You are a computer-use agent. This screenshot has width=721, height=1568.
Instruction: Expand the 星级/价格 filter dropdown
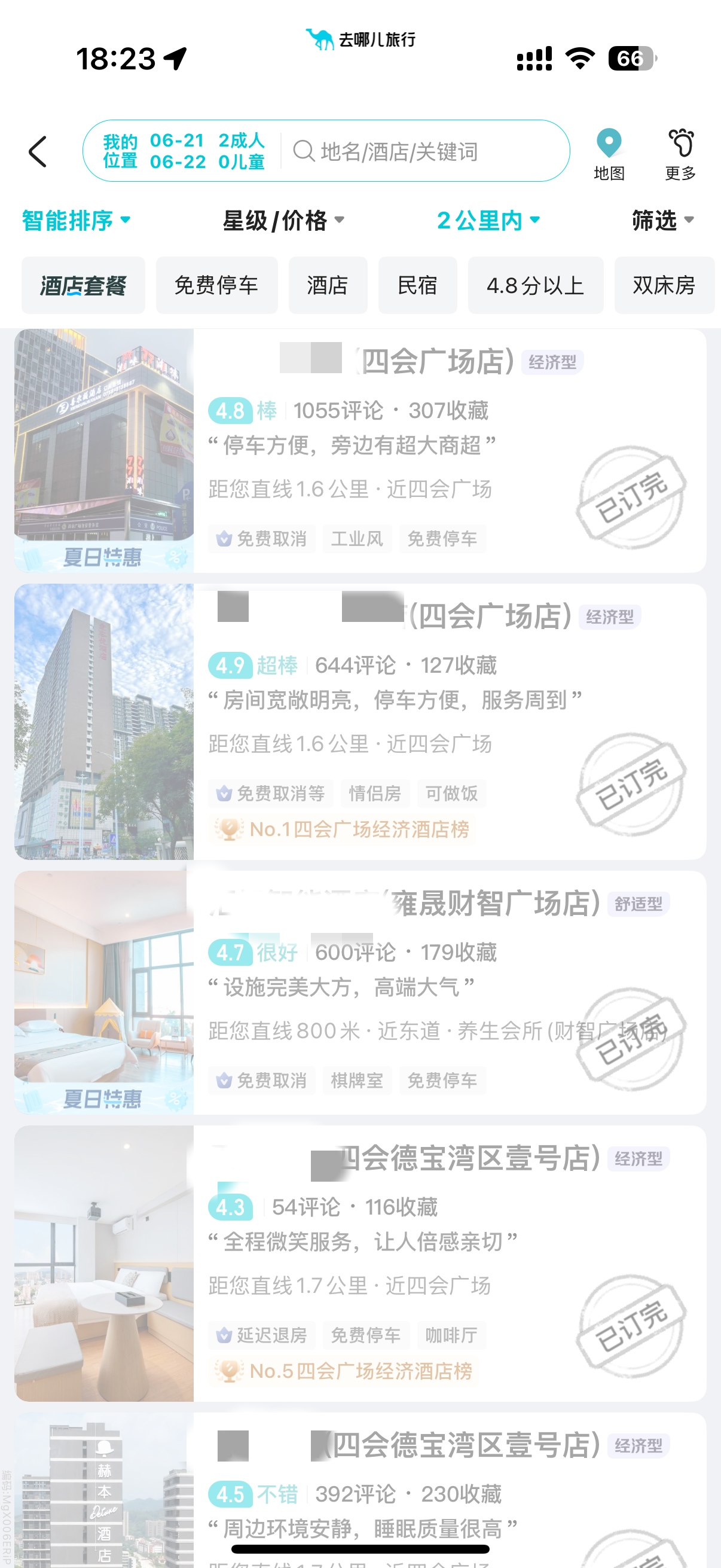283,220
